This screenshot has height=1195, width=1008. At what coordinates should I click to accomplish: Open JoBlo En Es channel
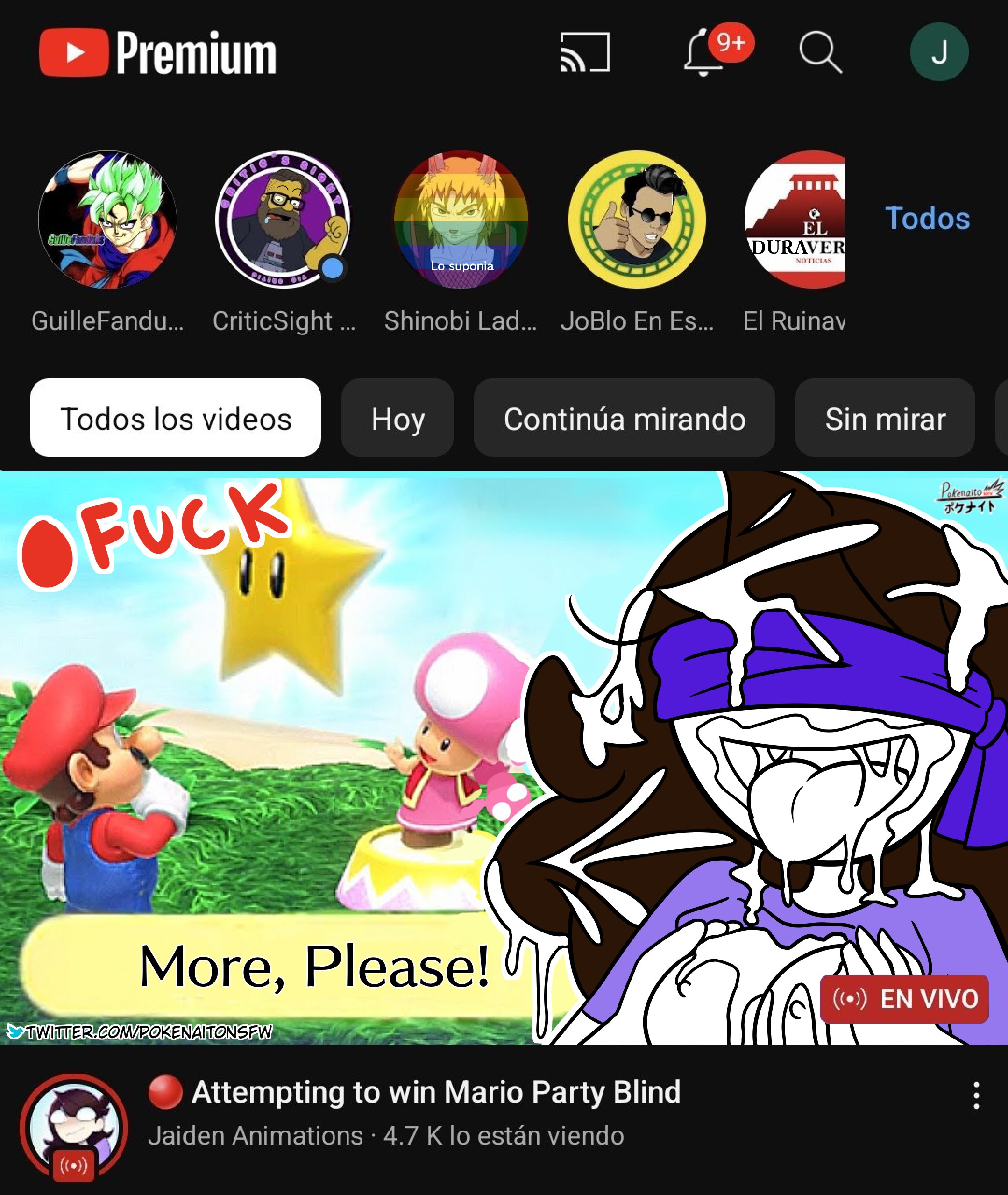(x=637, y=220)
